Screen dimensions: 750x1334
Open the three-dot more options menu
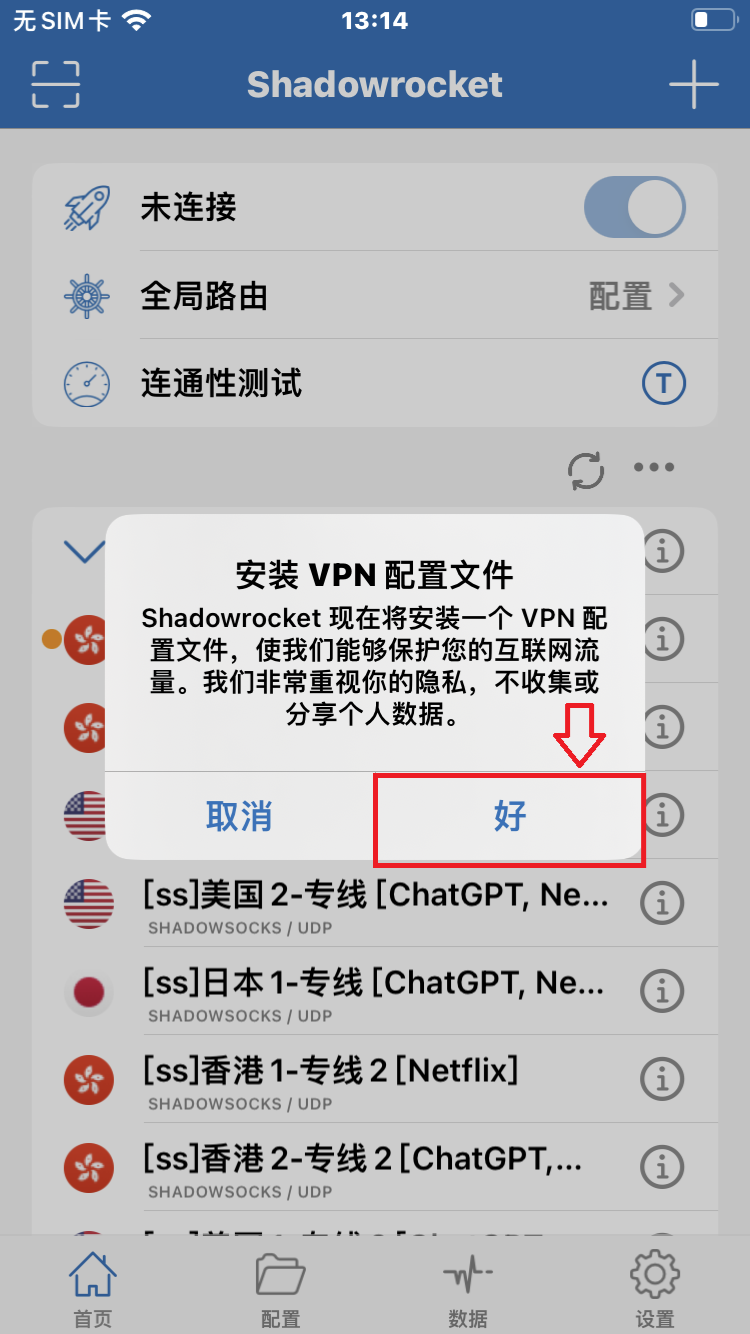(x=654, y=467)
